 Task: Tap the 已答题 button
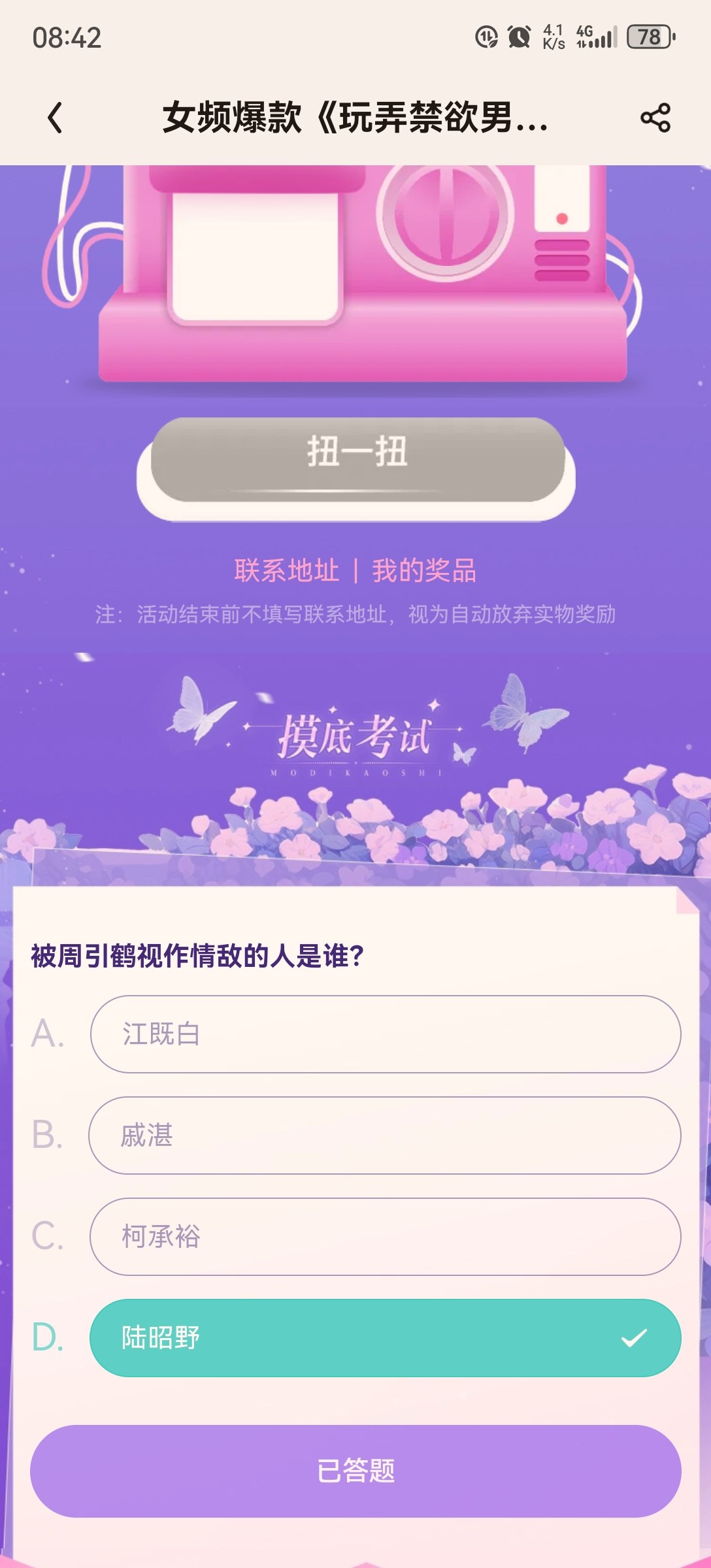pos(355,1471)
